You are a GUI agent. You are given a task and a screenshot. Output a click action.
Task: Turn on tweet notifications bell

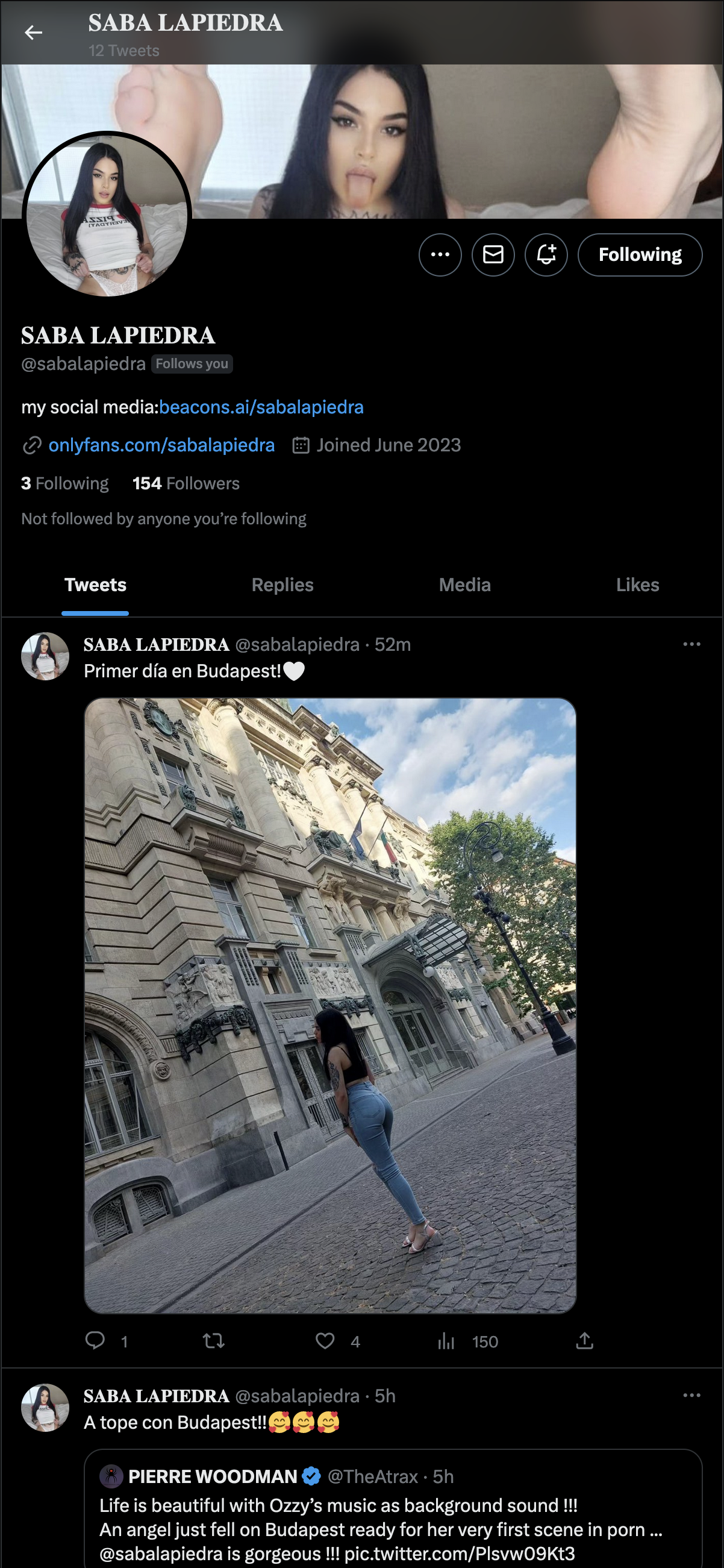point(546,255)
